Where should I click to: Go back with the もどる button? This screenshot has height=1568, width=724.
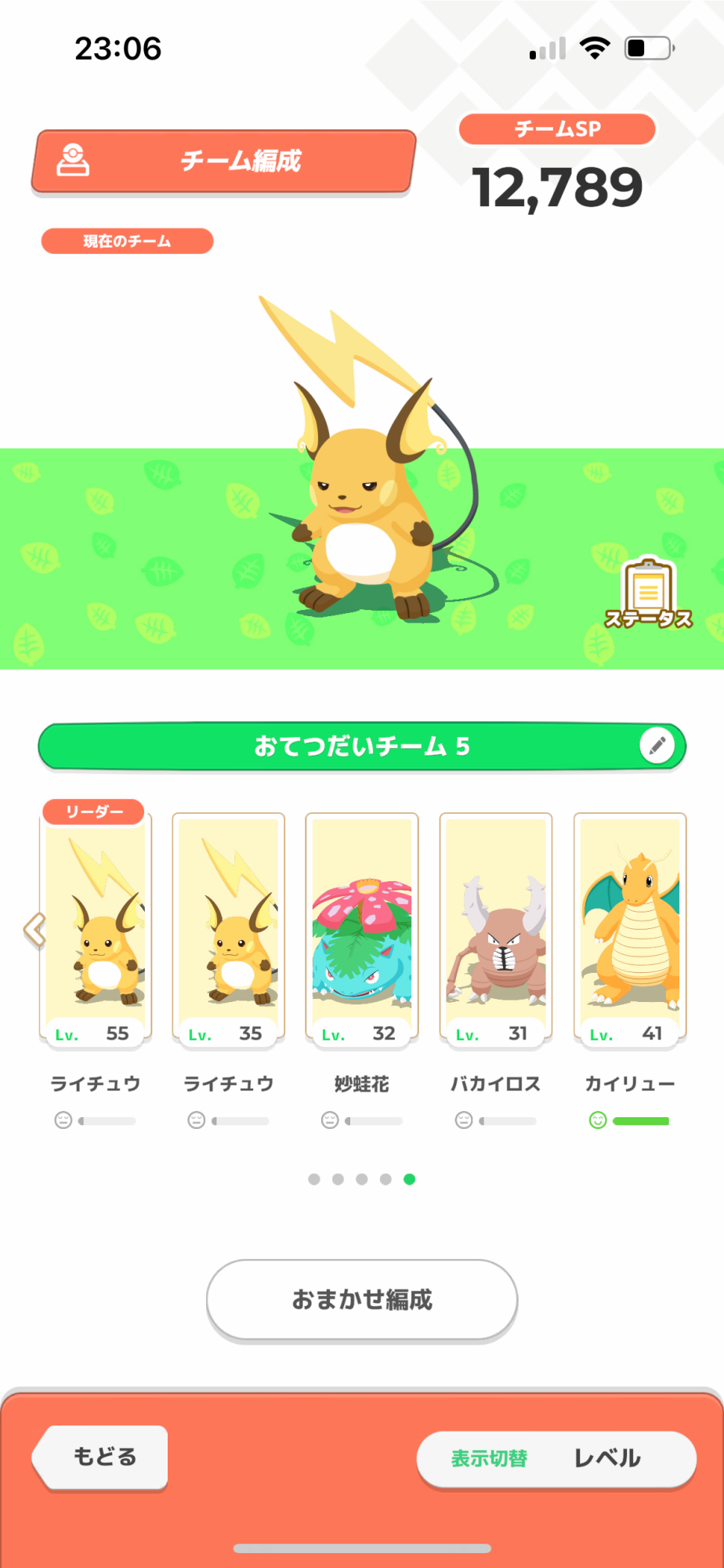tap(100, 1457)
